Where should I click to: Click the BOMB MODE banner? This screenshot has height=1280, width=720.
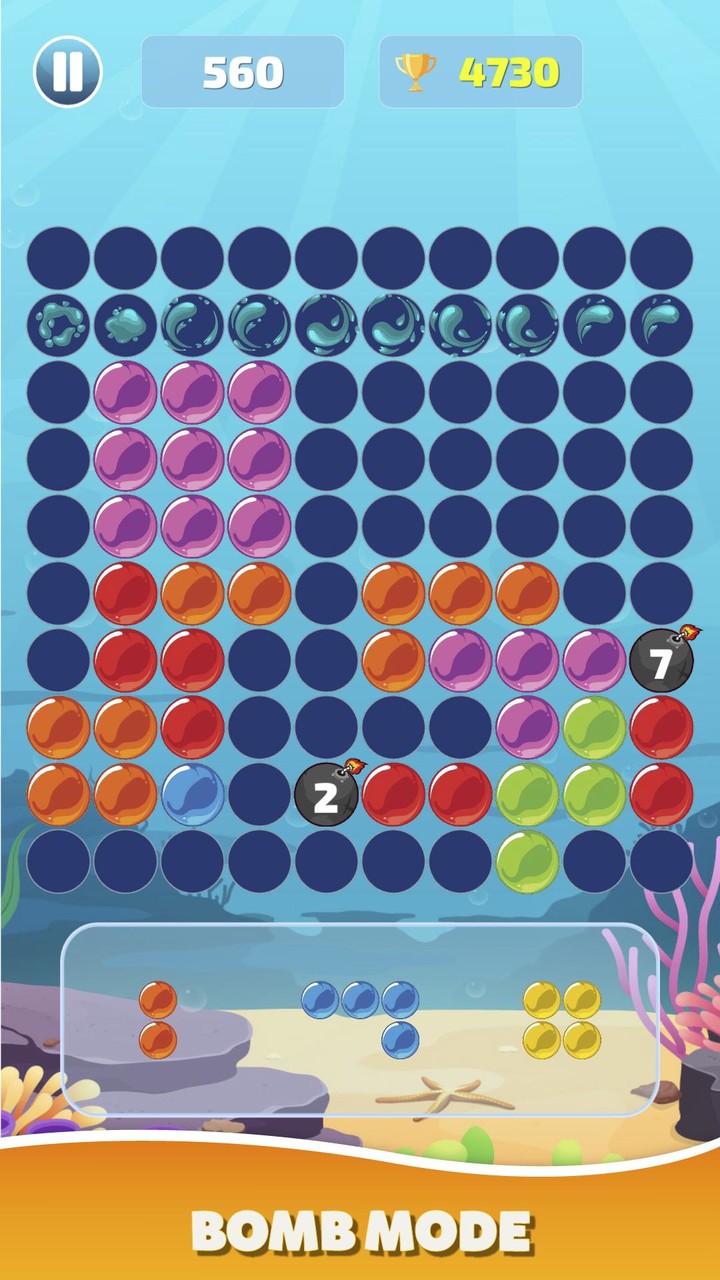[x=360, y=1224]
